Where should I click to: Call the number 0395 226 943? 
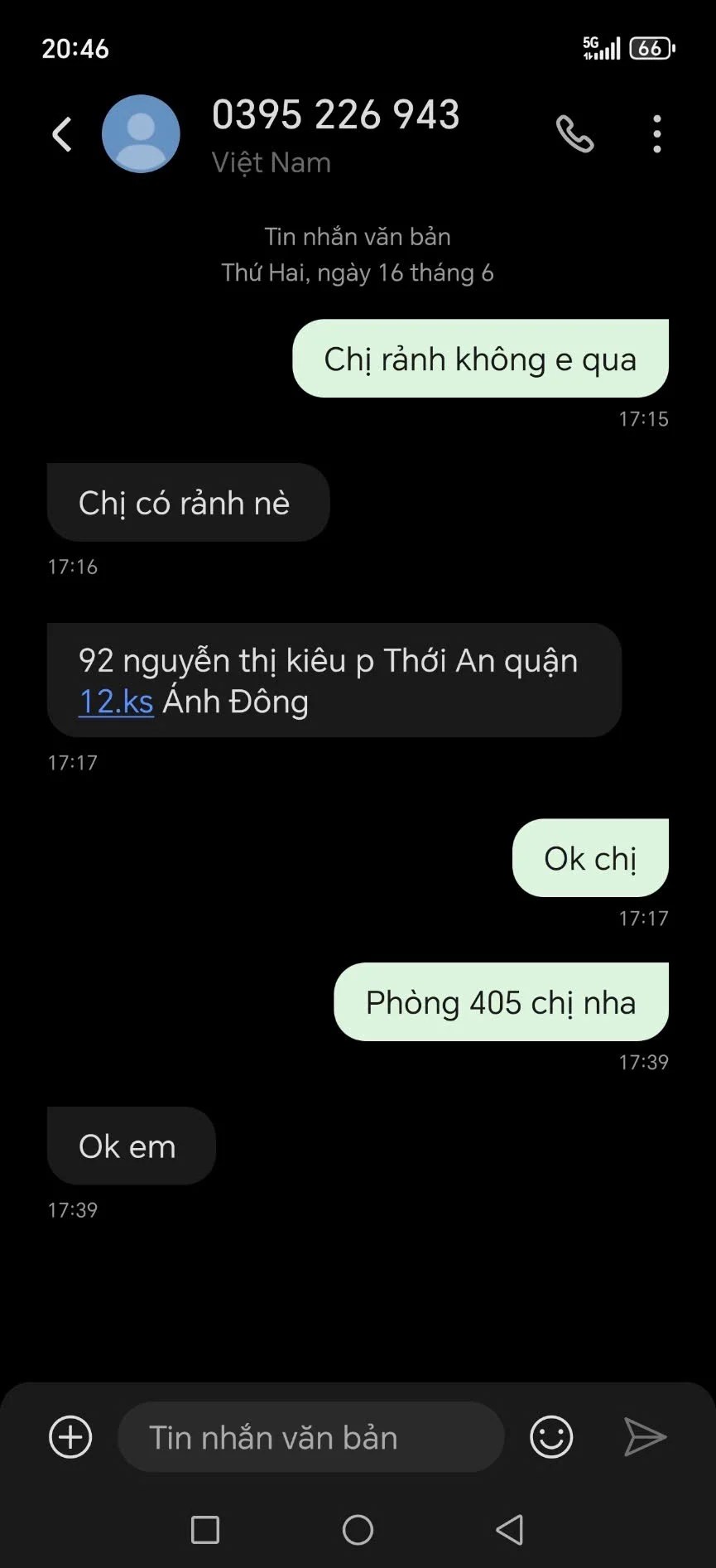[x=574, y=134]
